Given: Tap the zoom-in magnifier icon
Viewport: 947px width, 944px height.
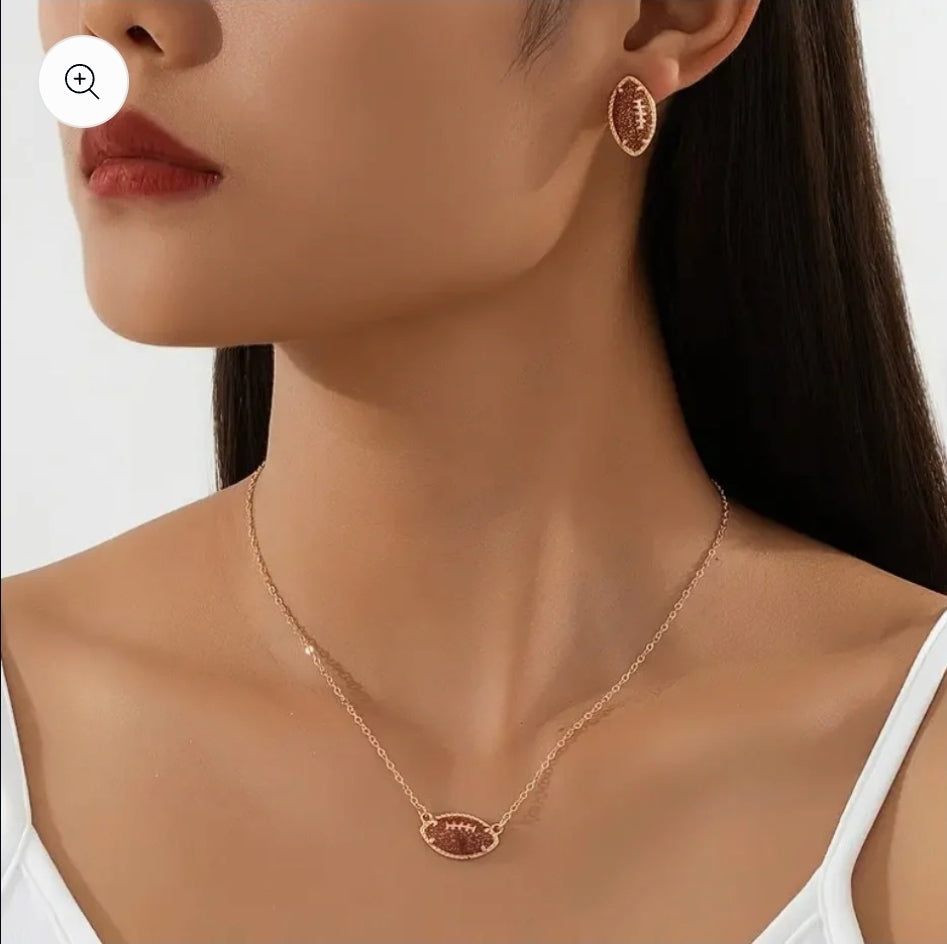Looking at the screenshot, I should pos(83,83).
